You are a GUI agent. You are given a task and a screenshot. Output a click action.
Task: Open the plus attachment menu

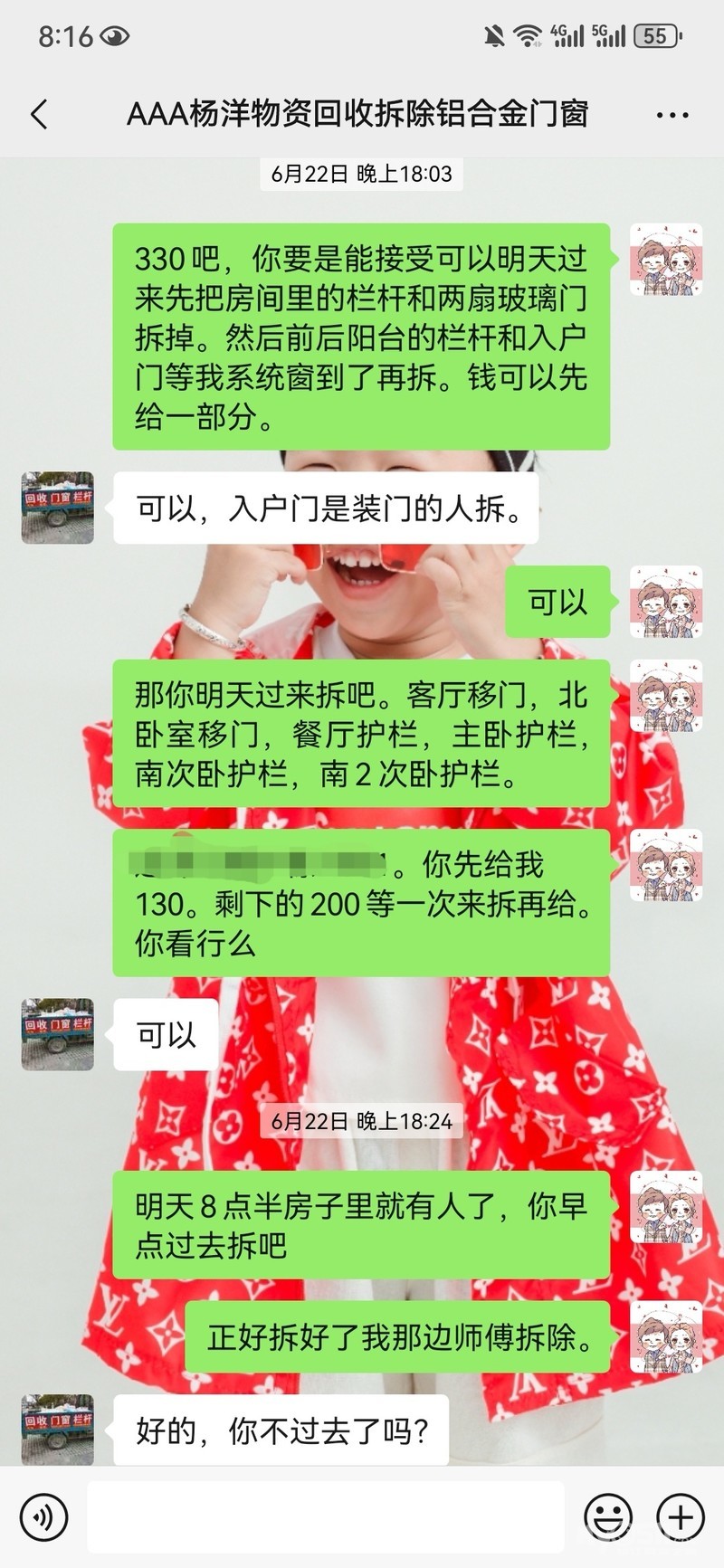click(681, 1517)
